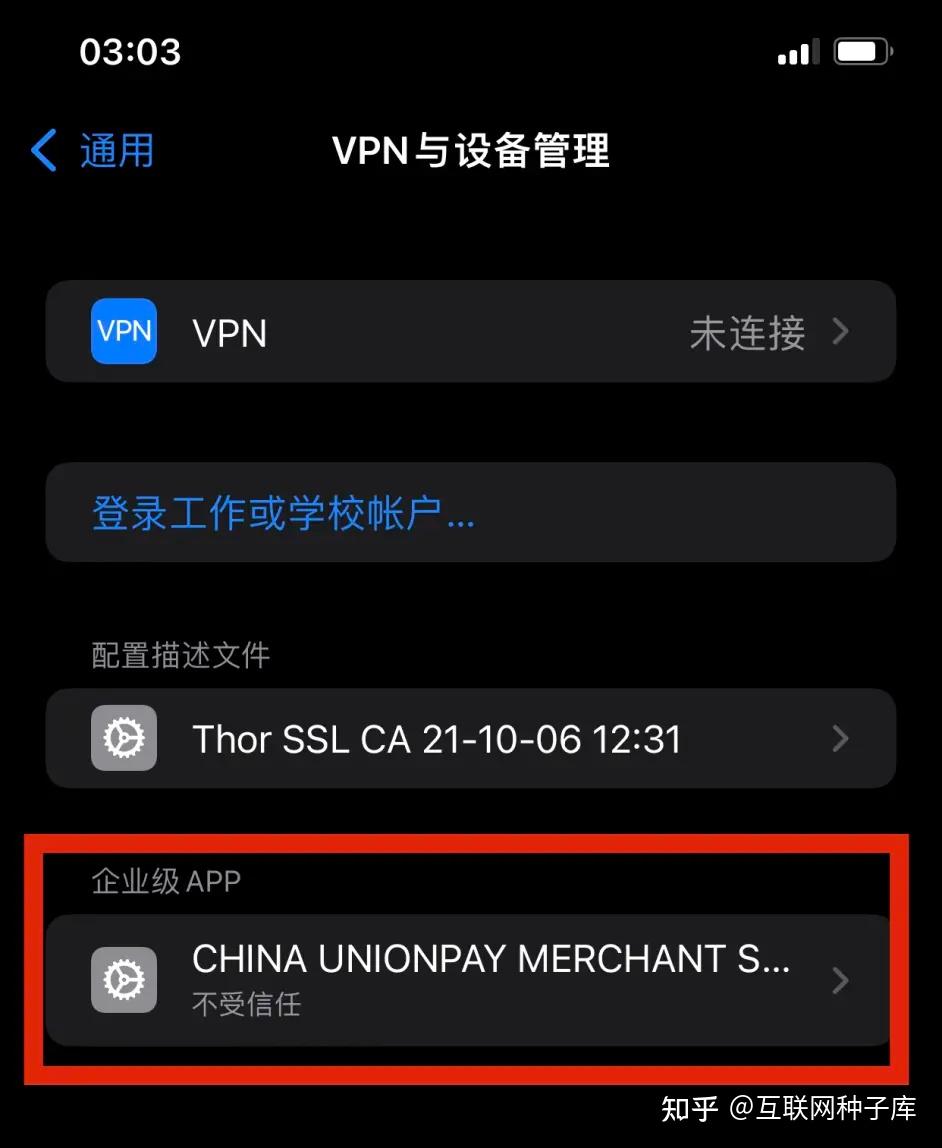Go back to 通用 settings

93,151
